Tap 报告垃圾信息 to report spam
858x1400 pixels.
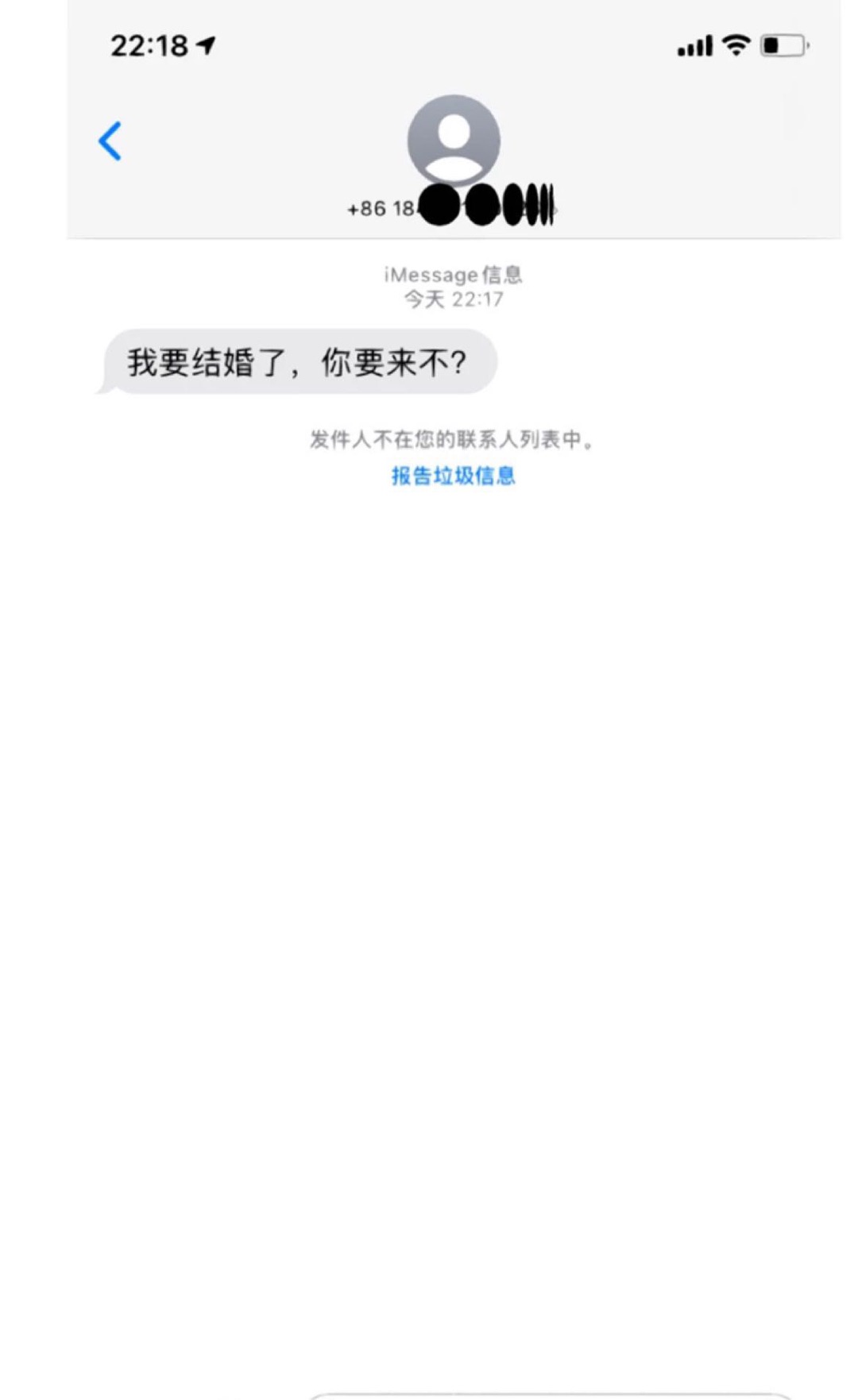(x=454, y=476)
